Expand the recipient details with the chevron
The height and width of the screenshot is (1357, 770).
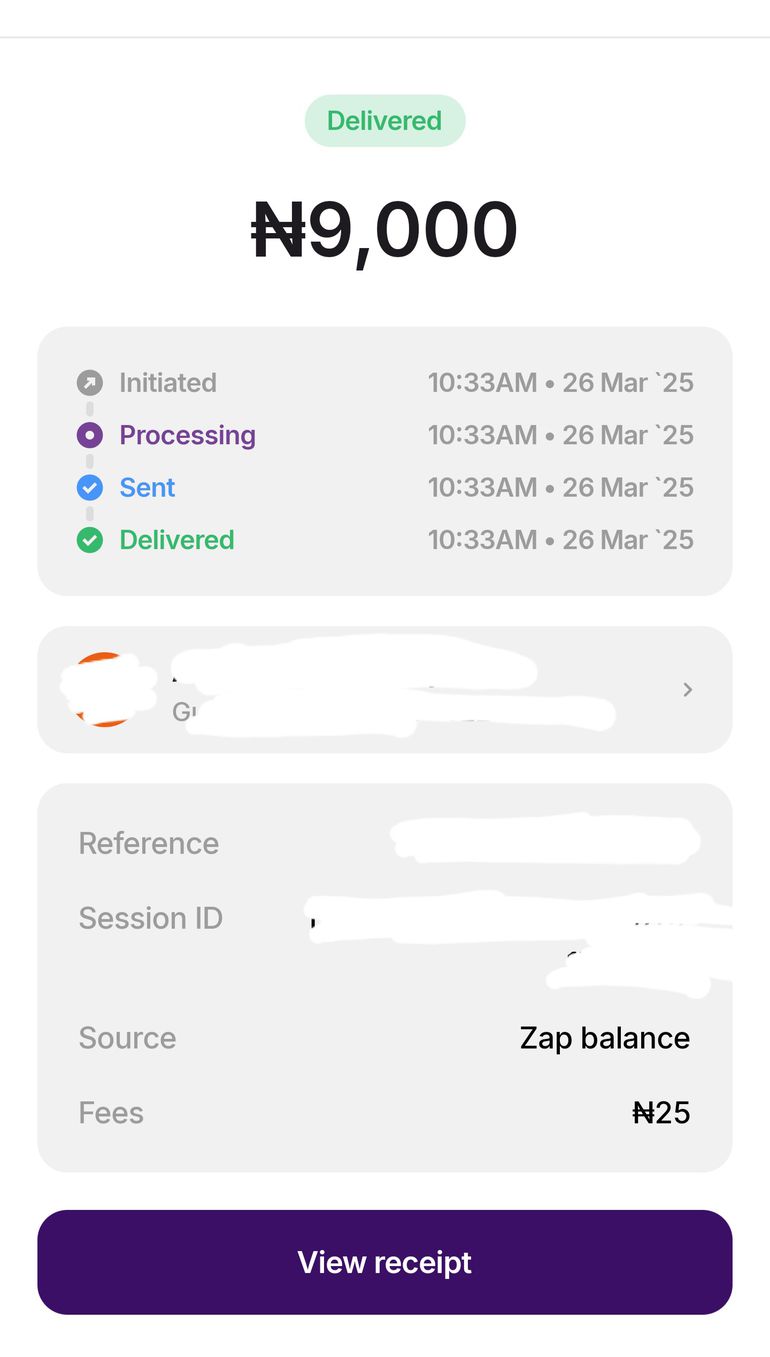click(x=687, y=689)
